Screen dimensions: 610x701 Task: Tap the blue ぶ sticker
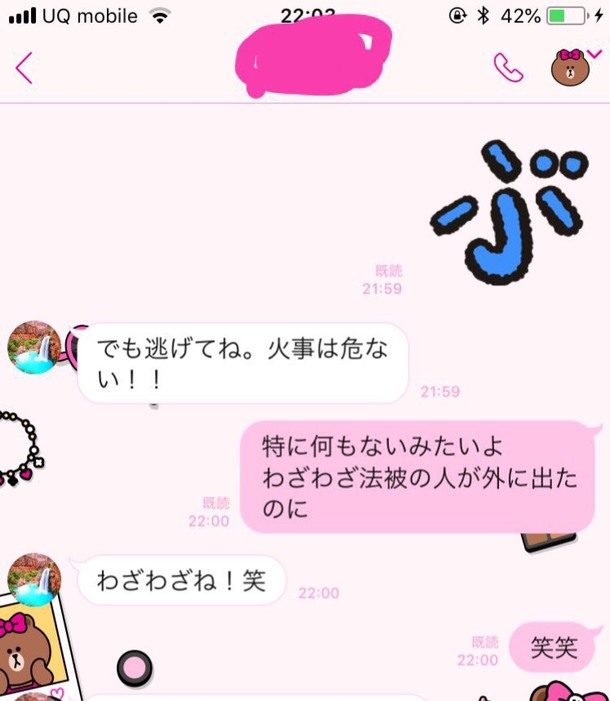click(x=507, y=206)
